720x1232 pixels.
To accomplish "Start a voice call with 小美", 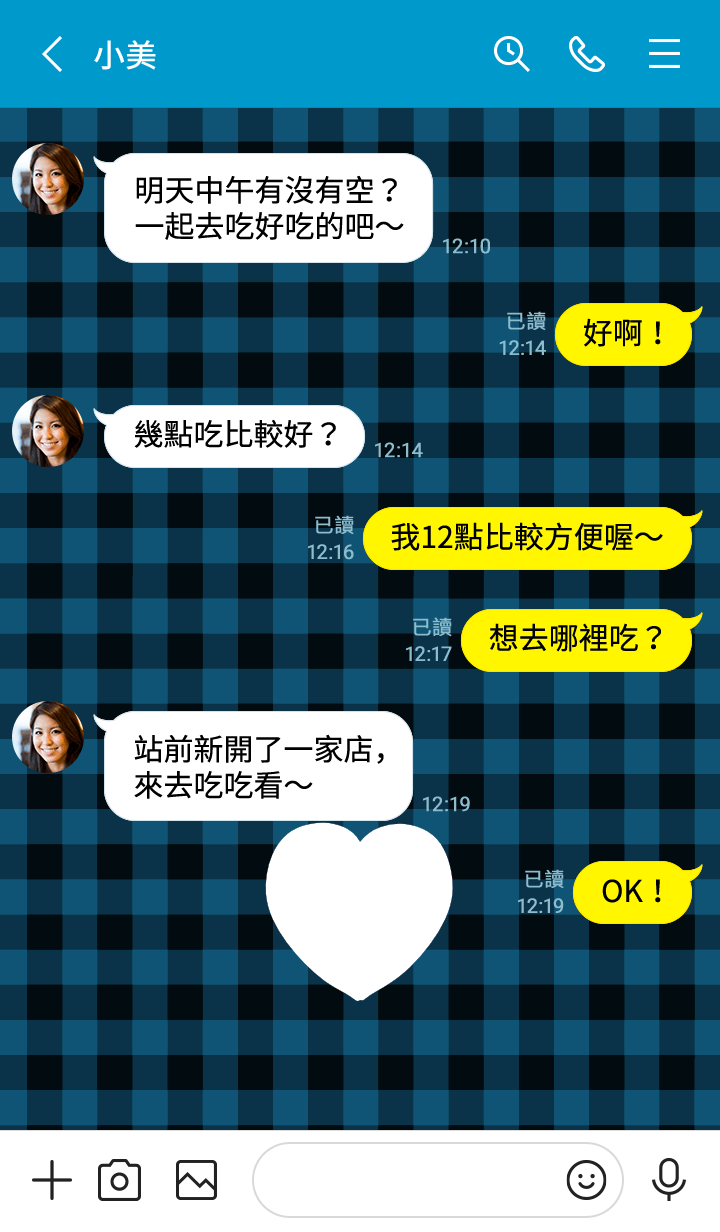I will click(587, 54).
